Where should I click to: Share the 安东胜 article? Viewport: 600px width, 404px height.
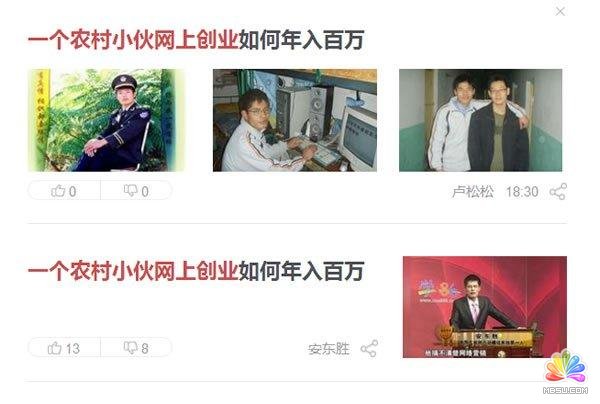coord(369,349)
